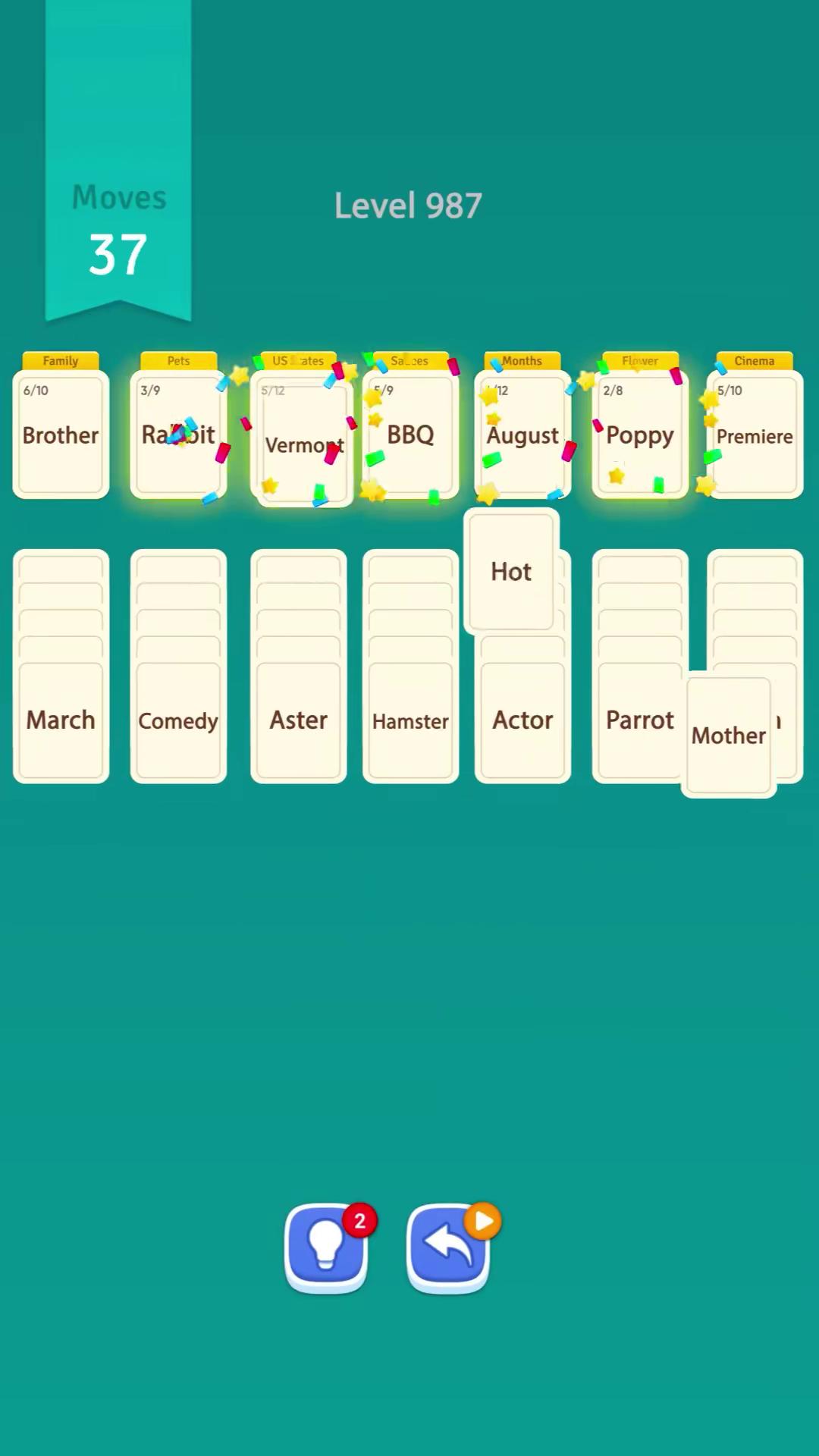Select the March card
Screen dimensions: 819x1456
click(61, 720)
